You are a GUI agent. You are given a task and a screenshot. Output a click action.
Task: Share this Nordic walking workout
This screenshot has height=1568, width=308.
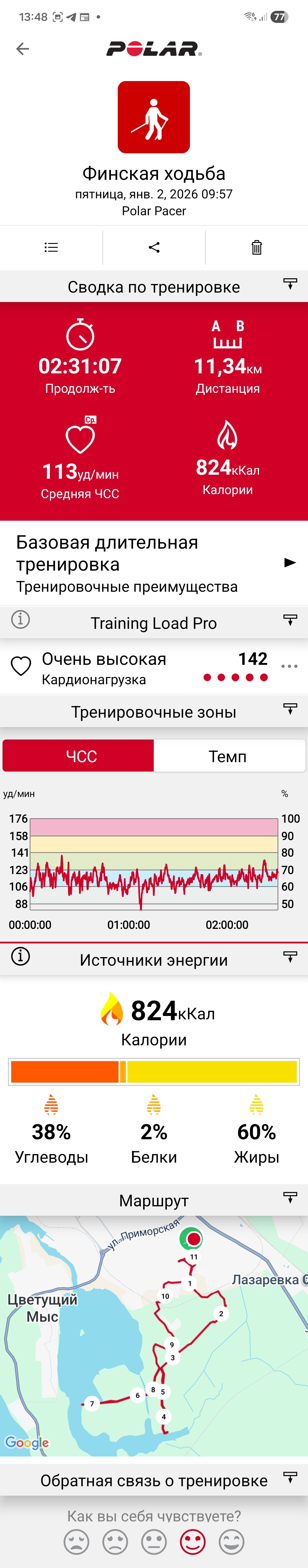154,247
